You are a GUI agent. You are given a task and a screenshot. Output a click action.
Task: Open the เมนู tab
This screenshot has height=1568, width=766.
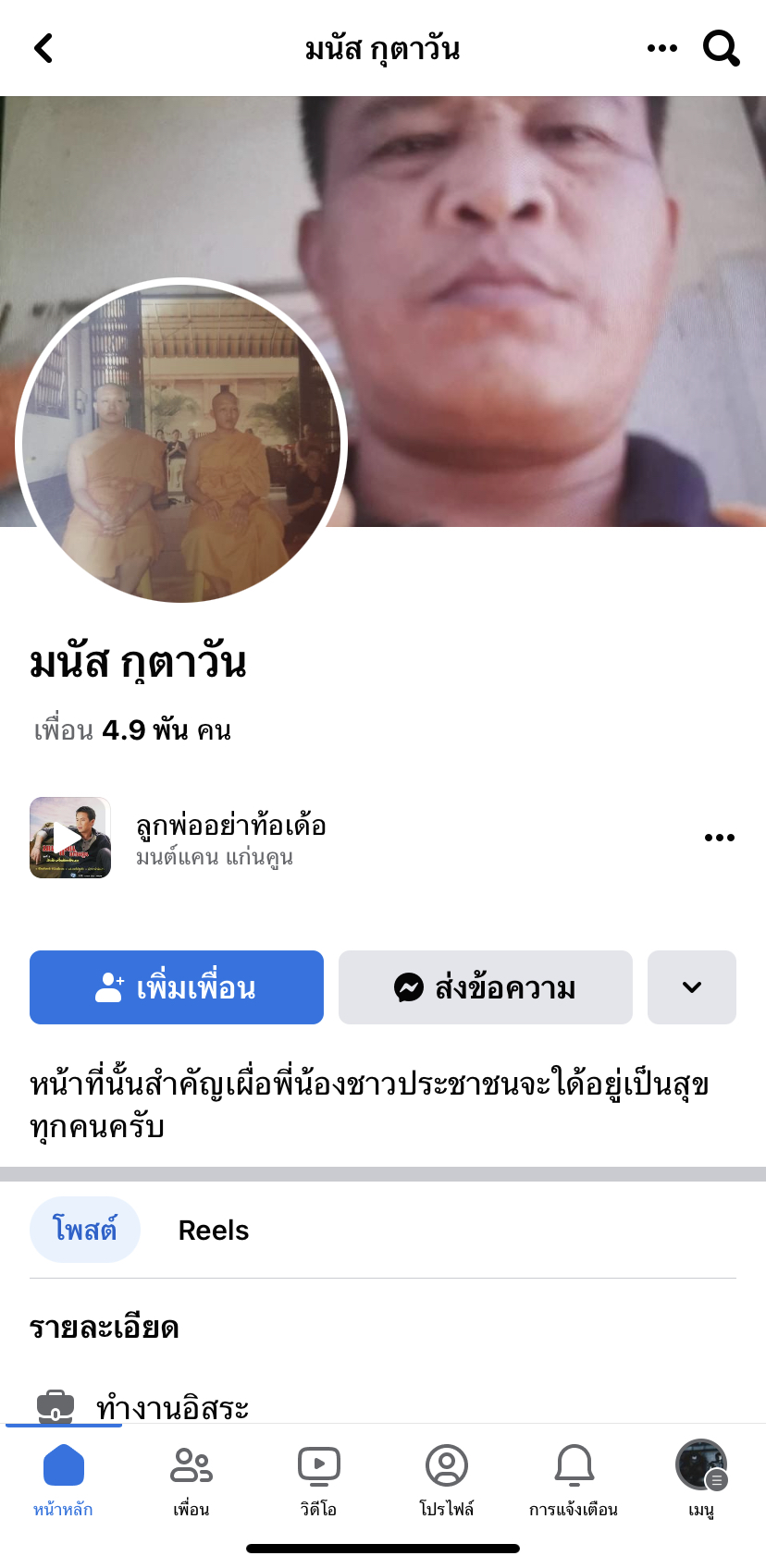701,1479
